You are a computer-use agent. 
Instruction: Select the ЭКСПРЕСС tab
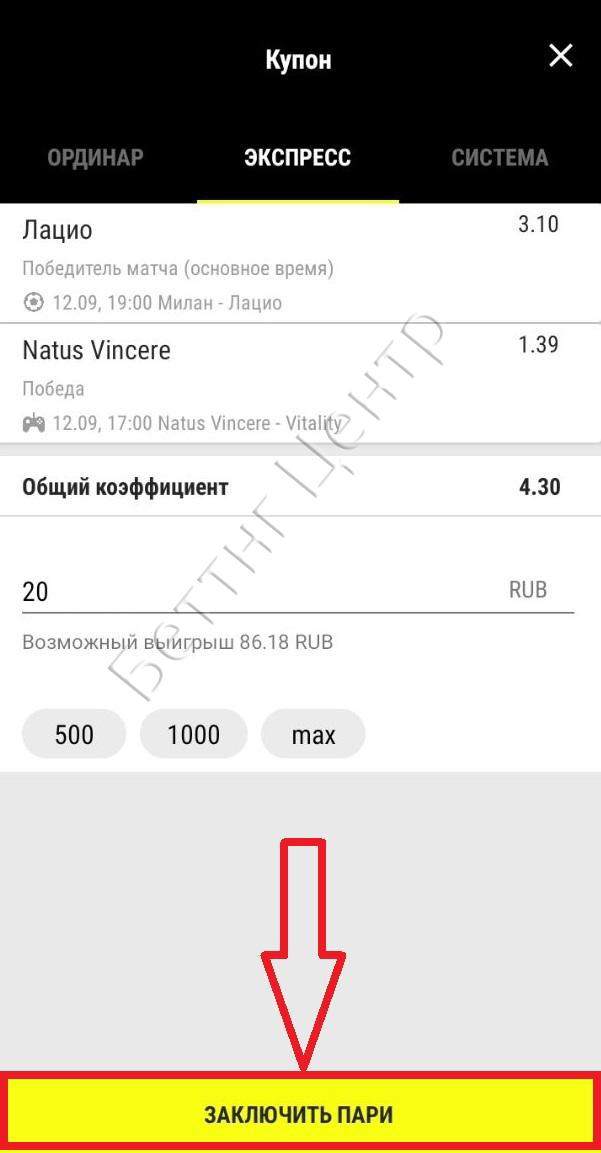coord(297,157)
